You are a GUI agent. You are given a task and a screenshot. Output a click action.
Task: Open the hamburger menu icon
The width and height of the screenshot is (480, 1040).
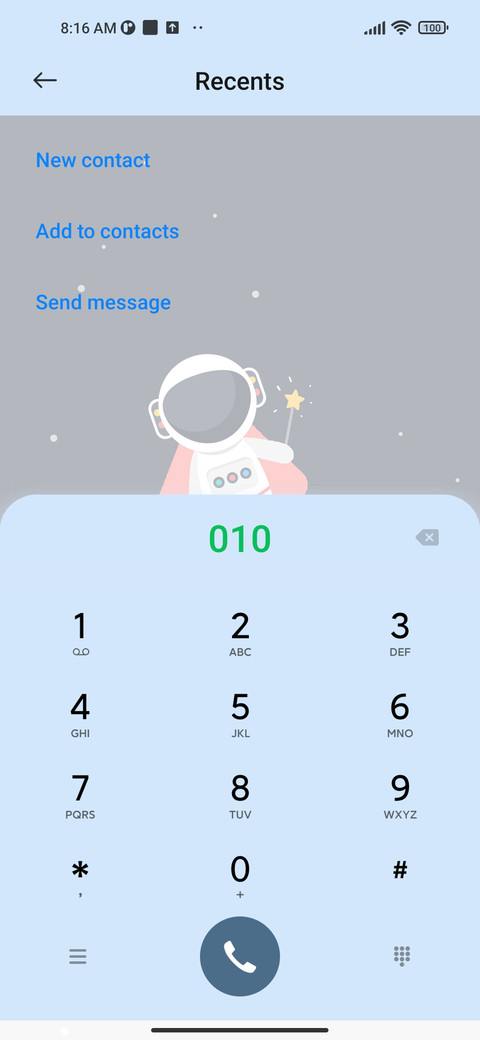click(x=78, y=956)
